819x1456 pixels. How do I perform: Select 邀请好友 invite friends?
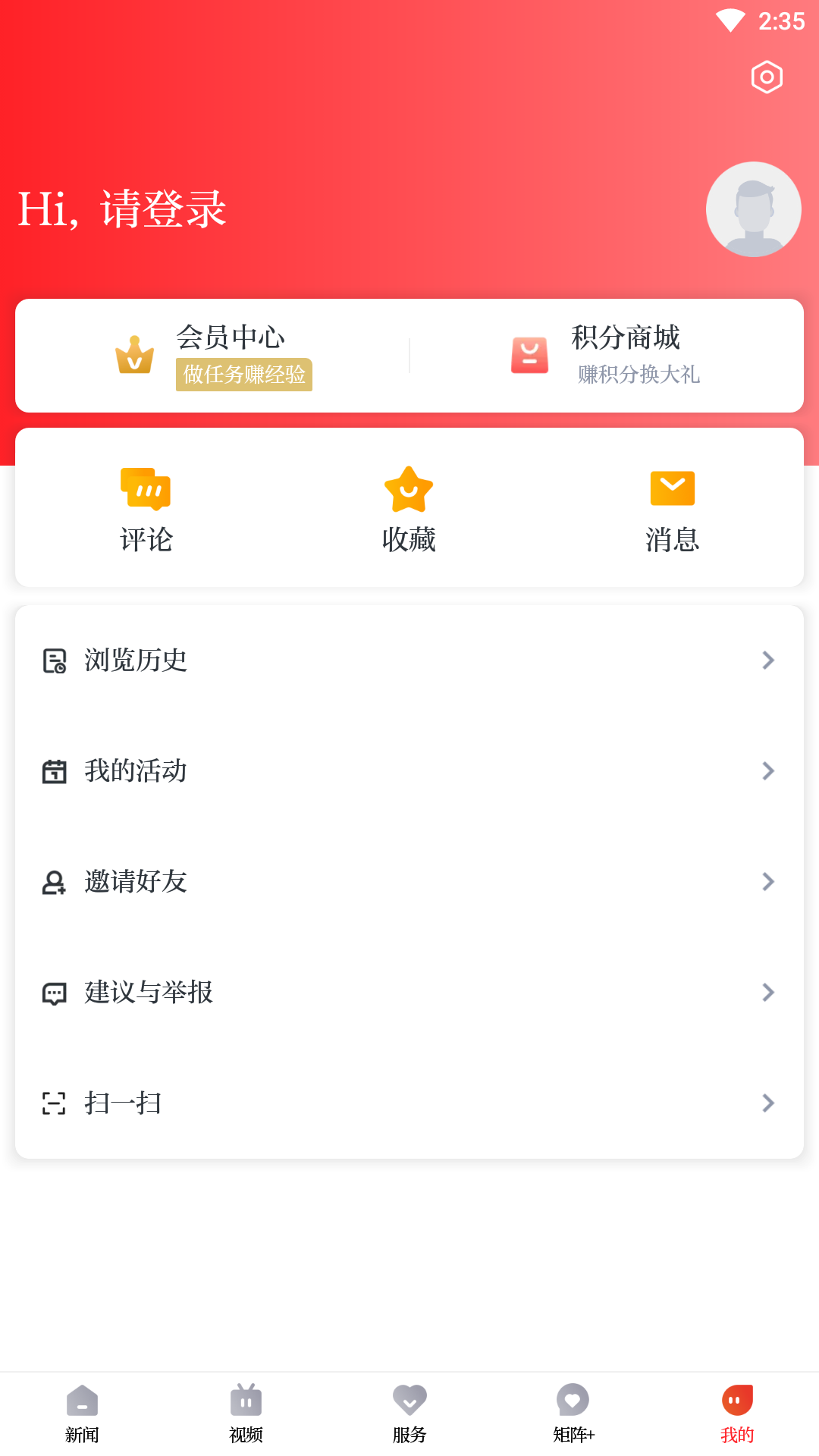[x=409, y=882]
